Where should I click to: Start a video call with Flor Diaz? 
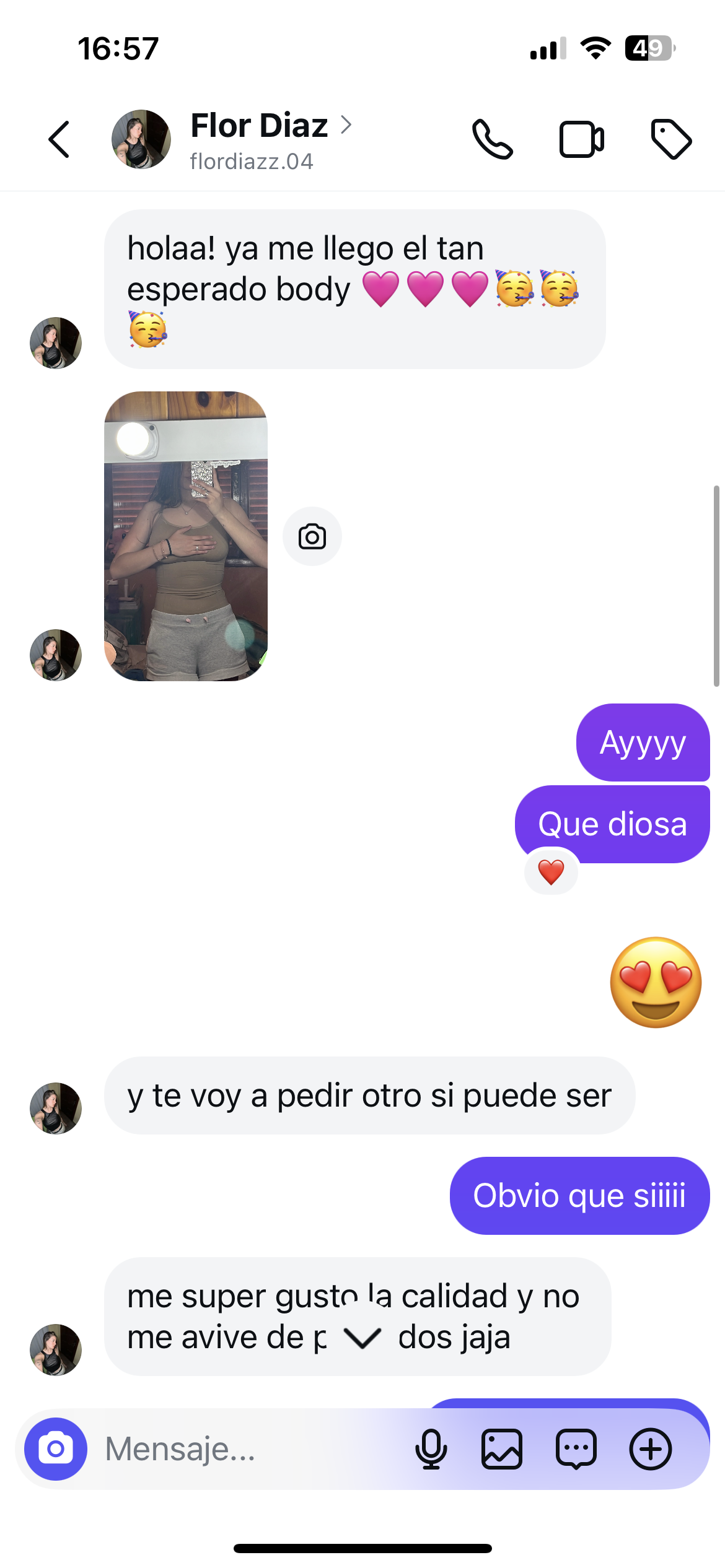pos(581,139)
